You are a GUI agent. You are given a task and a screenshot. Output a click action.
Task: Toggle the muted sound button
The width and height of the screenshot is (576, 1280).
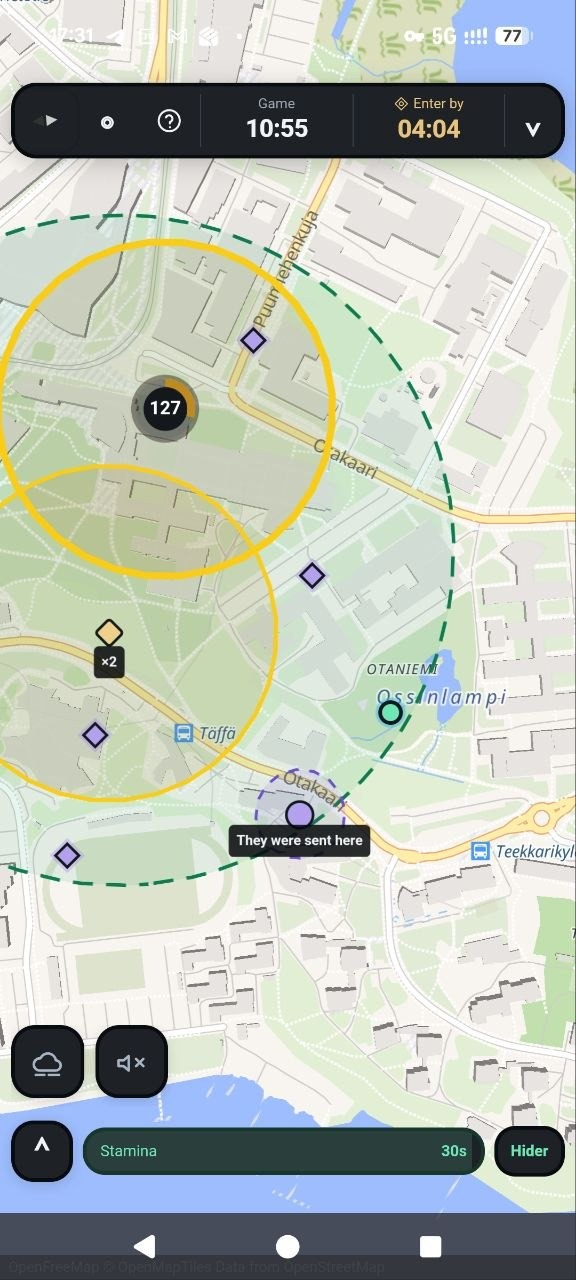pyautogui.click(x=131, y=1062)
